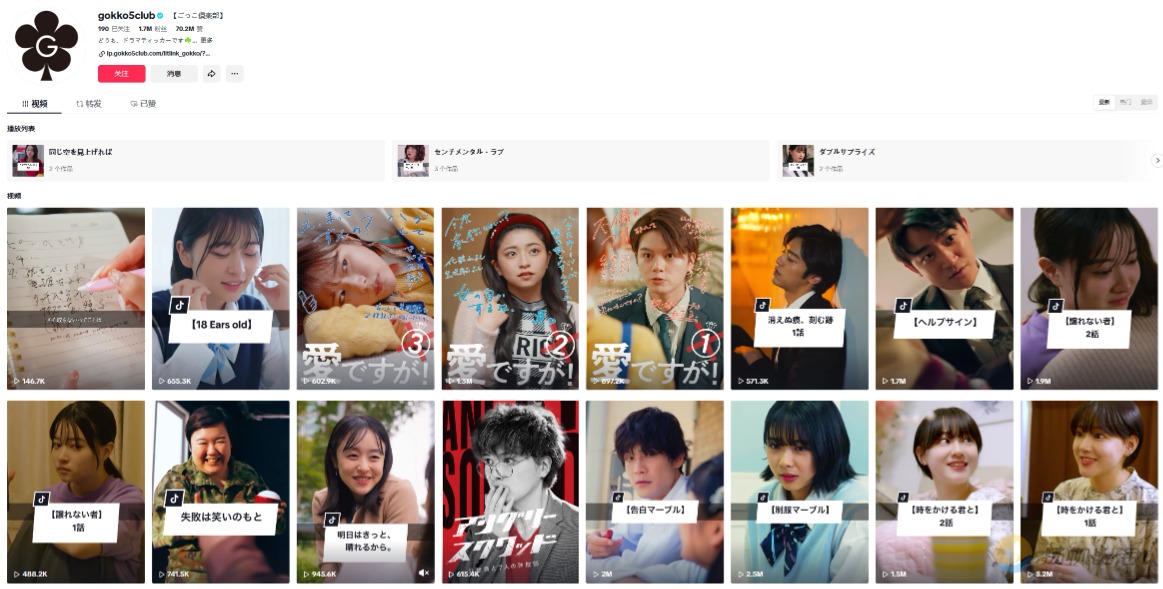1163x589 pixels.
Task: Open the three-dot overflow menu
Action: (234, 74)
